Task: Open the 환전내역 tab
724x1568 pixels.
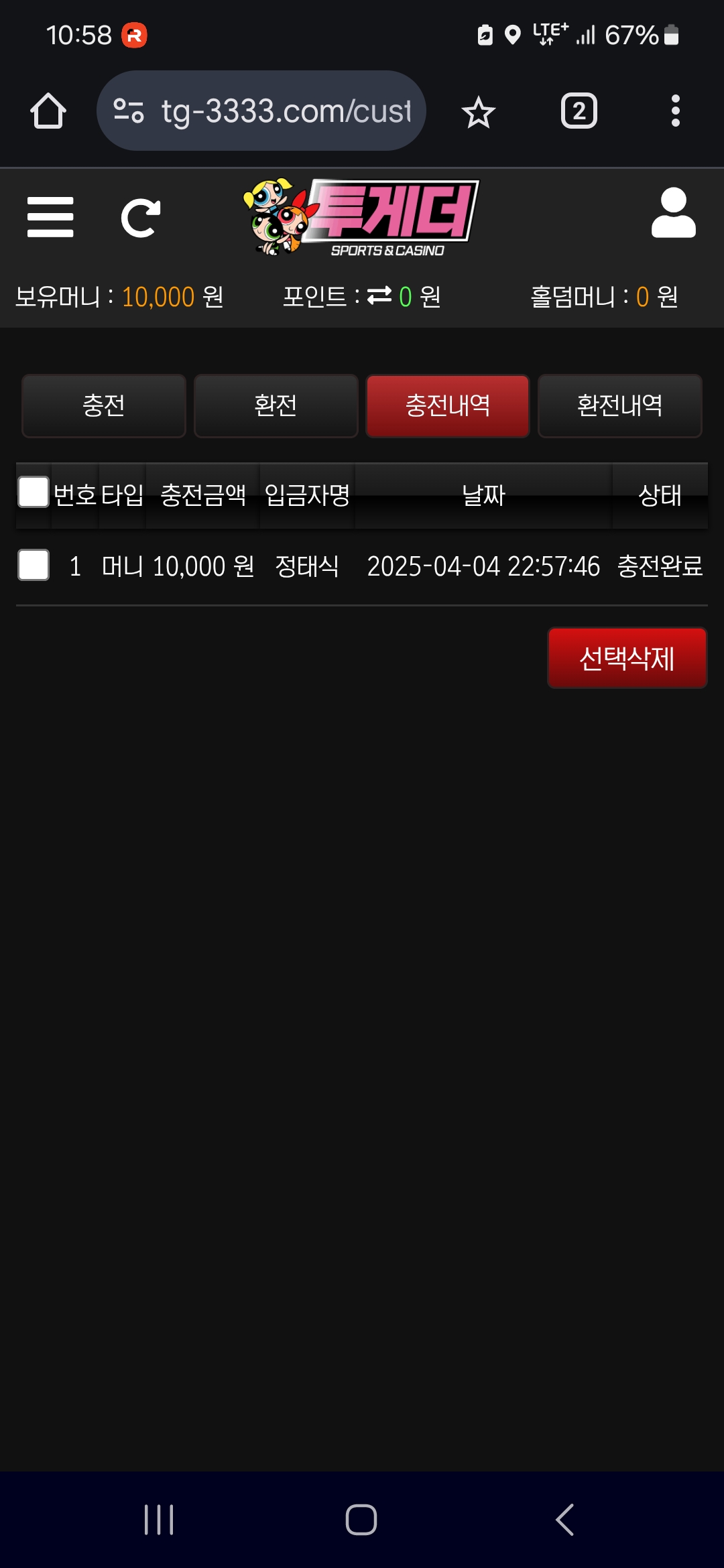Action: click(x=619, y=406)
